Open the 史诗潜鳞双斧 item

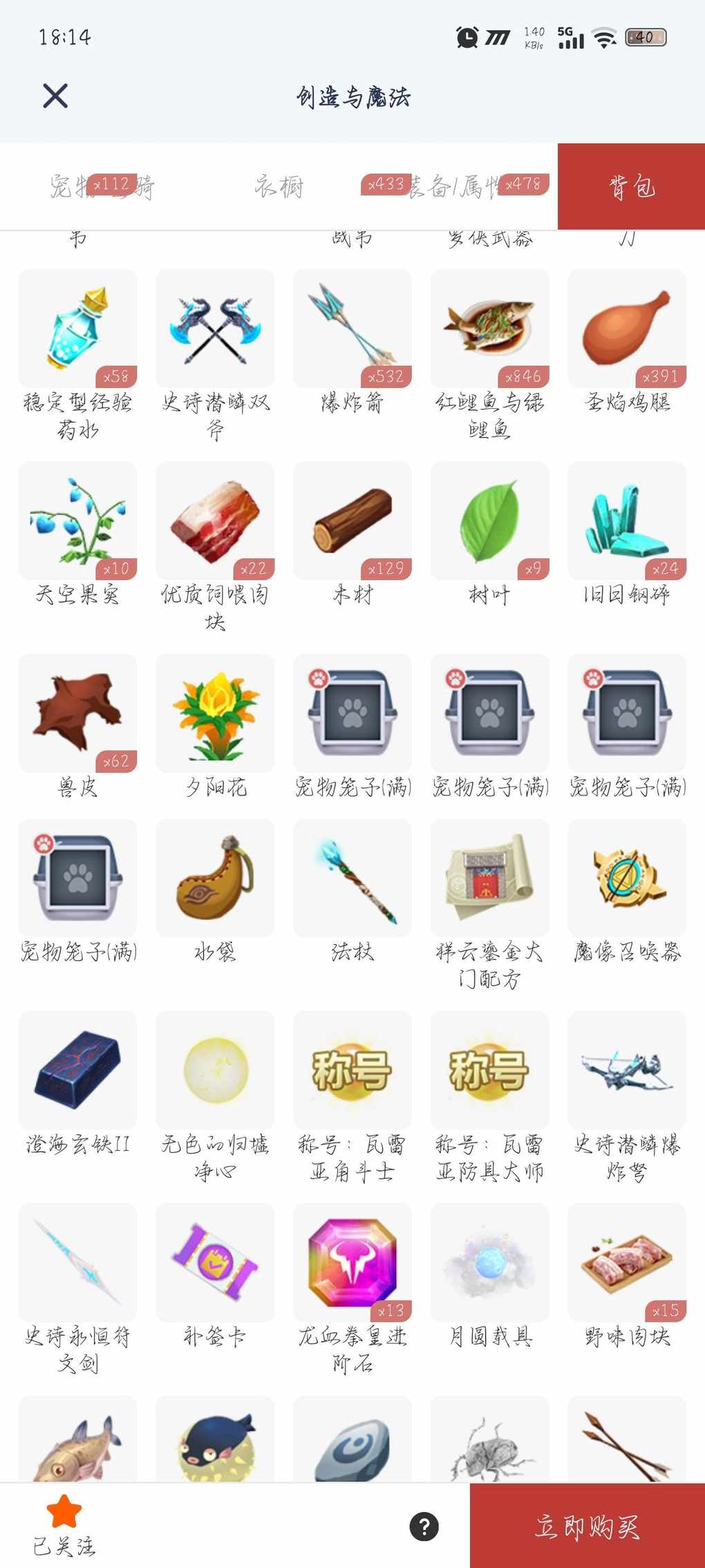click(x=215, y=329)
